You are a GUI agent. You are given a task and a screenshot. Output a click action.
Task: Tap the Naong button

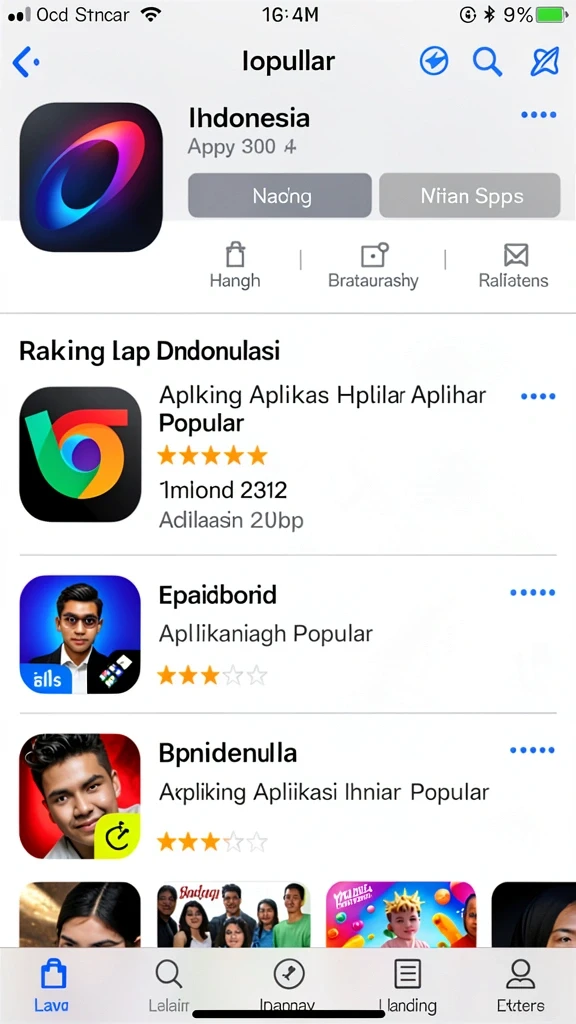280,195
